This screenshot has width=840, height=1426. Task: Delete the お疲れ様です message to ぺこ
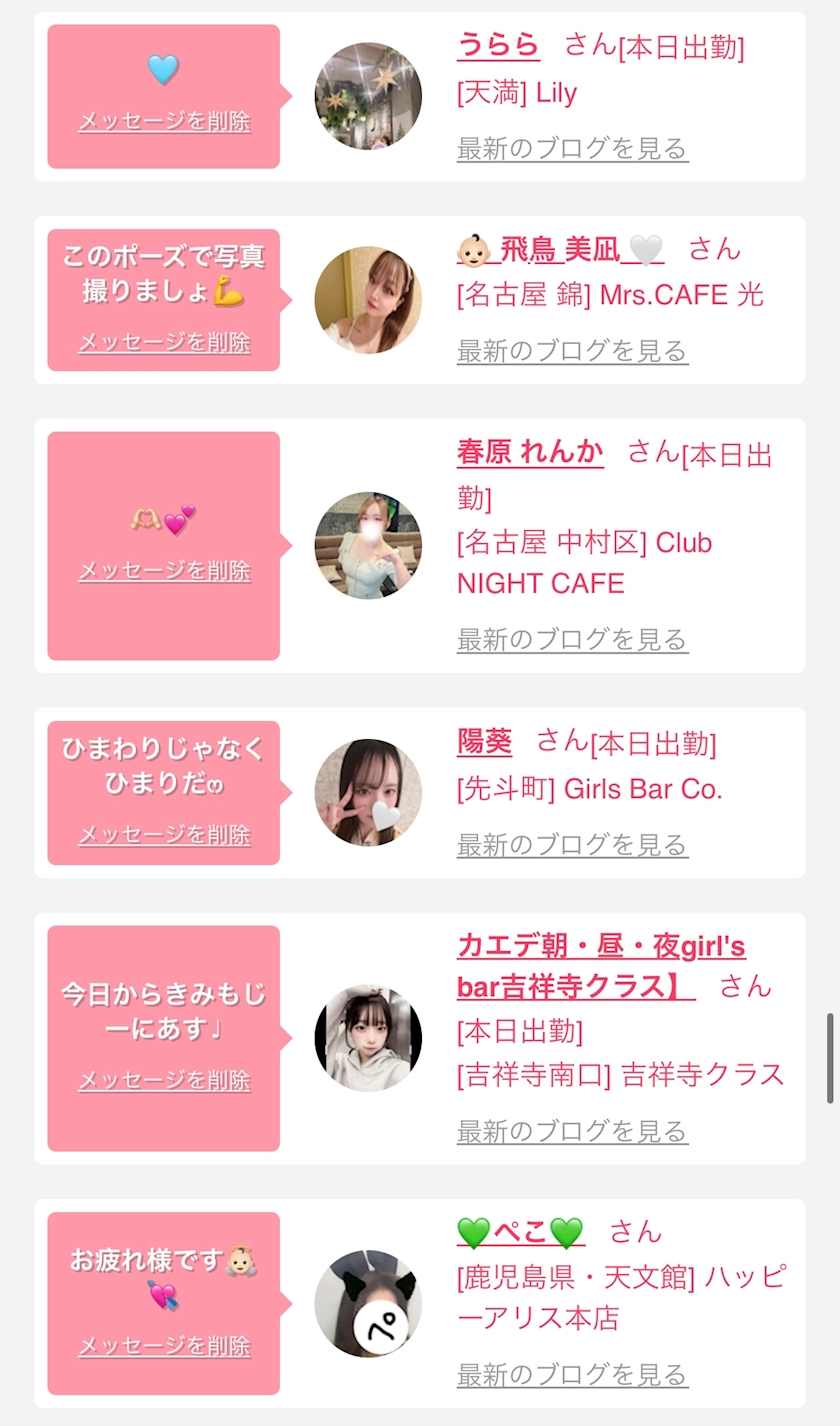(164, 1346)
